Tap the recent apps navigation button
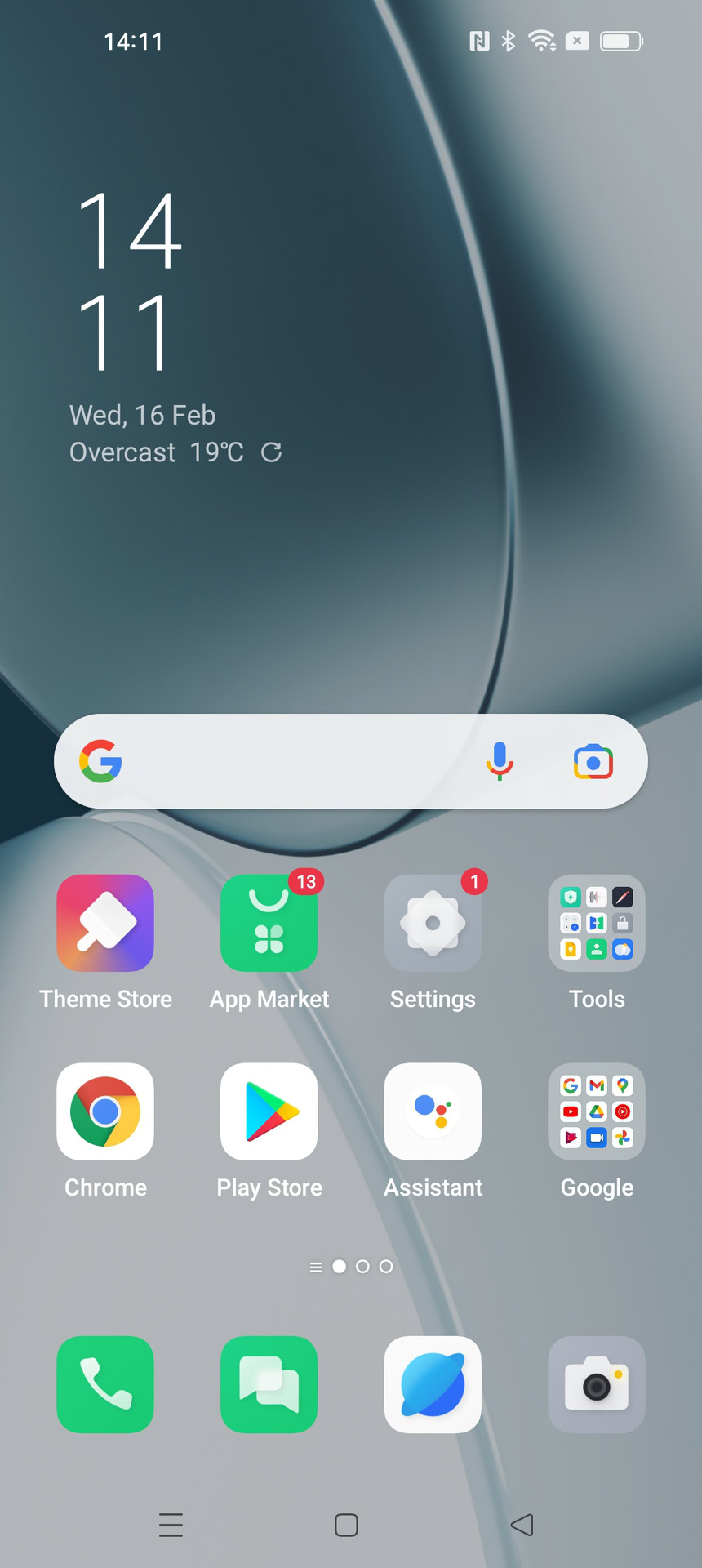The width and height of the screenshot is (702, 1568). click(171, 1525)
